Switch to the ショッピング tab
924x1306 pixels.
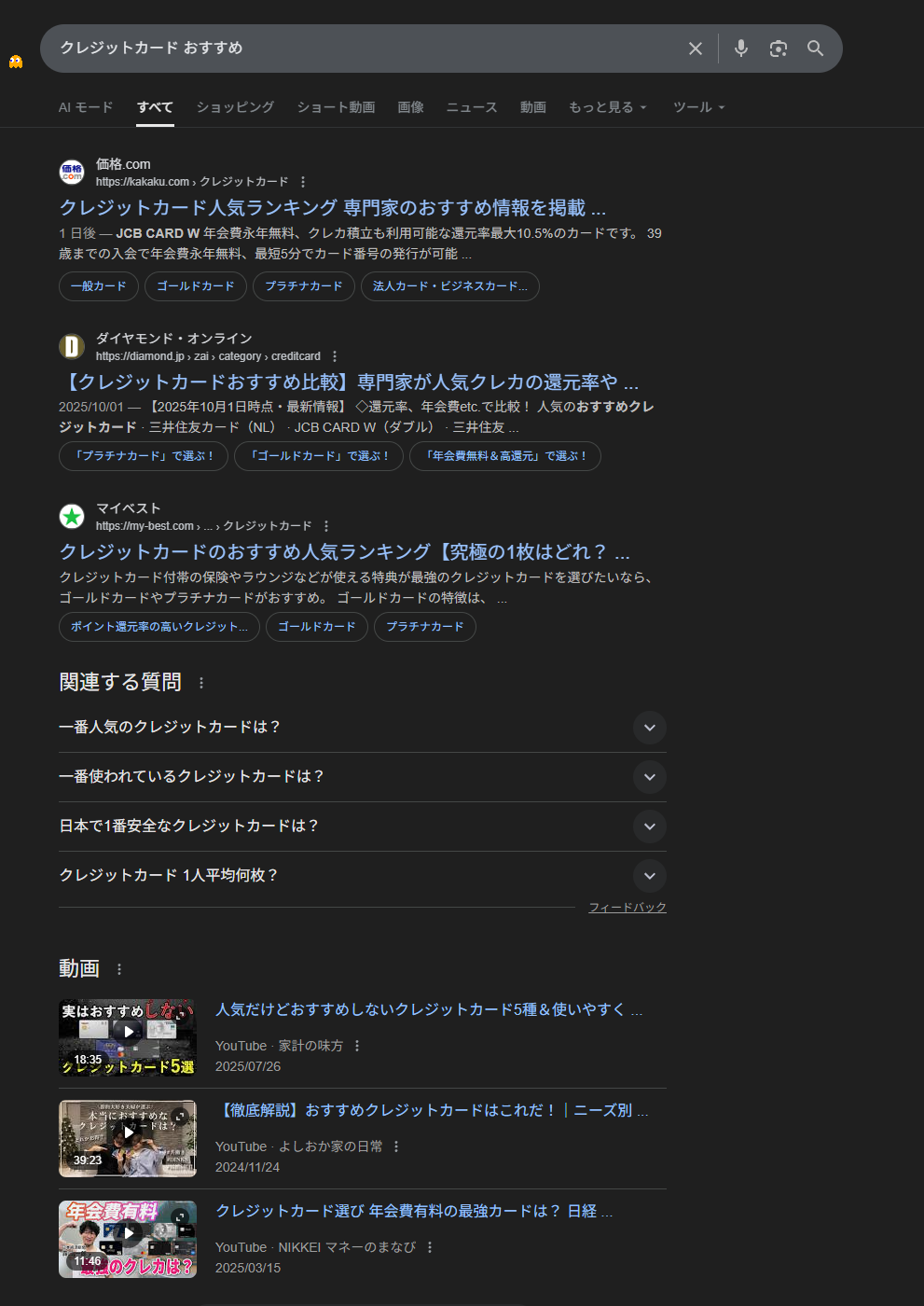[x=235, y=107]
